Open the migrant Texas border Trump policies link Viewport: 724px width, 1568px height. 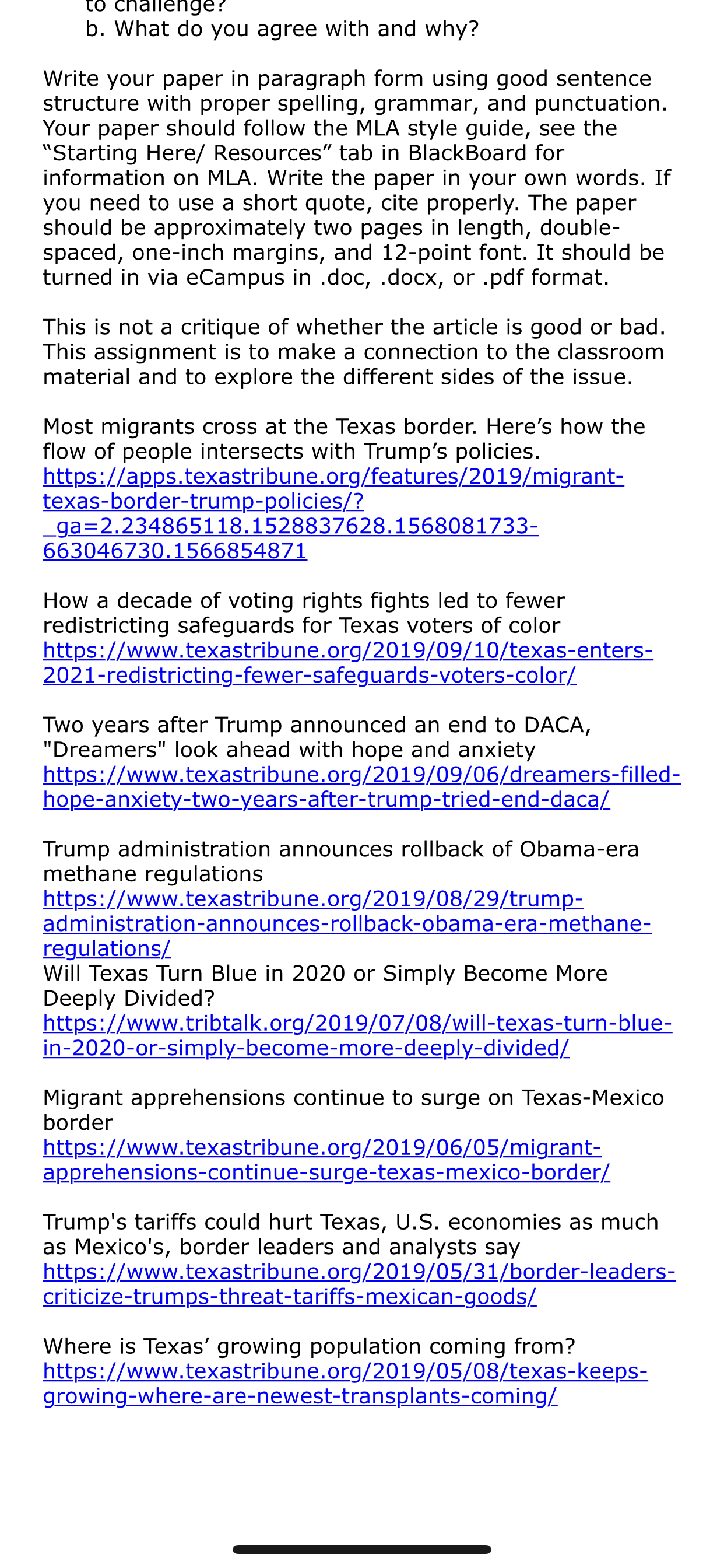333,513
